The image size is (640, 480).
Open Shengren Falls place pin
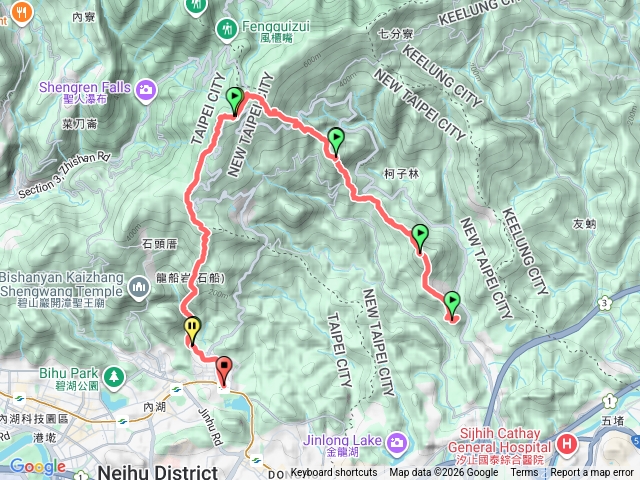[x=148, y=89]
